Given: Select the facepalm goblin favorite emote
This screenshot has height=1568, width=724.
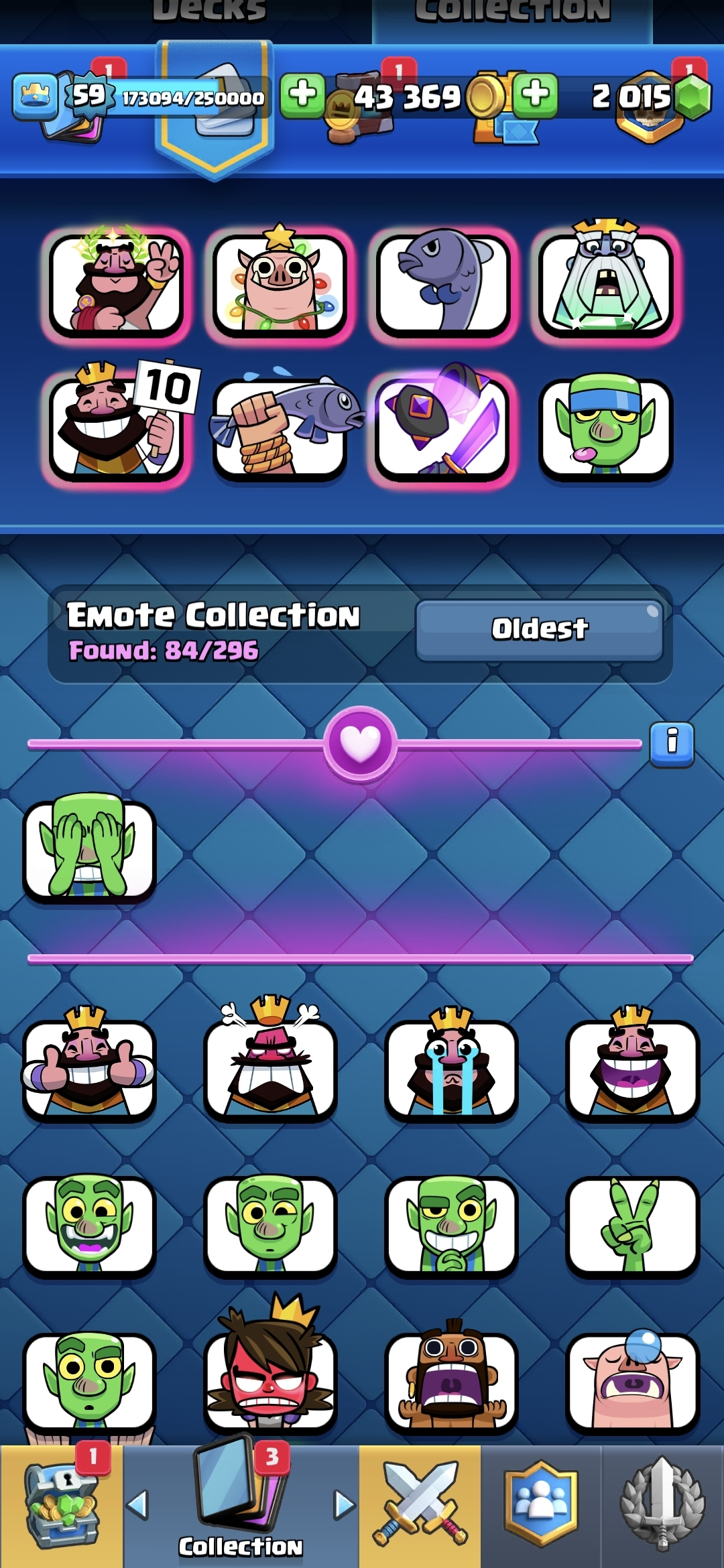Looking at the screenshot, I should 89,850.
